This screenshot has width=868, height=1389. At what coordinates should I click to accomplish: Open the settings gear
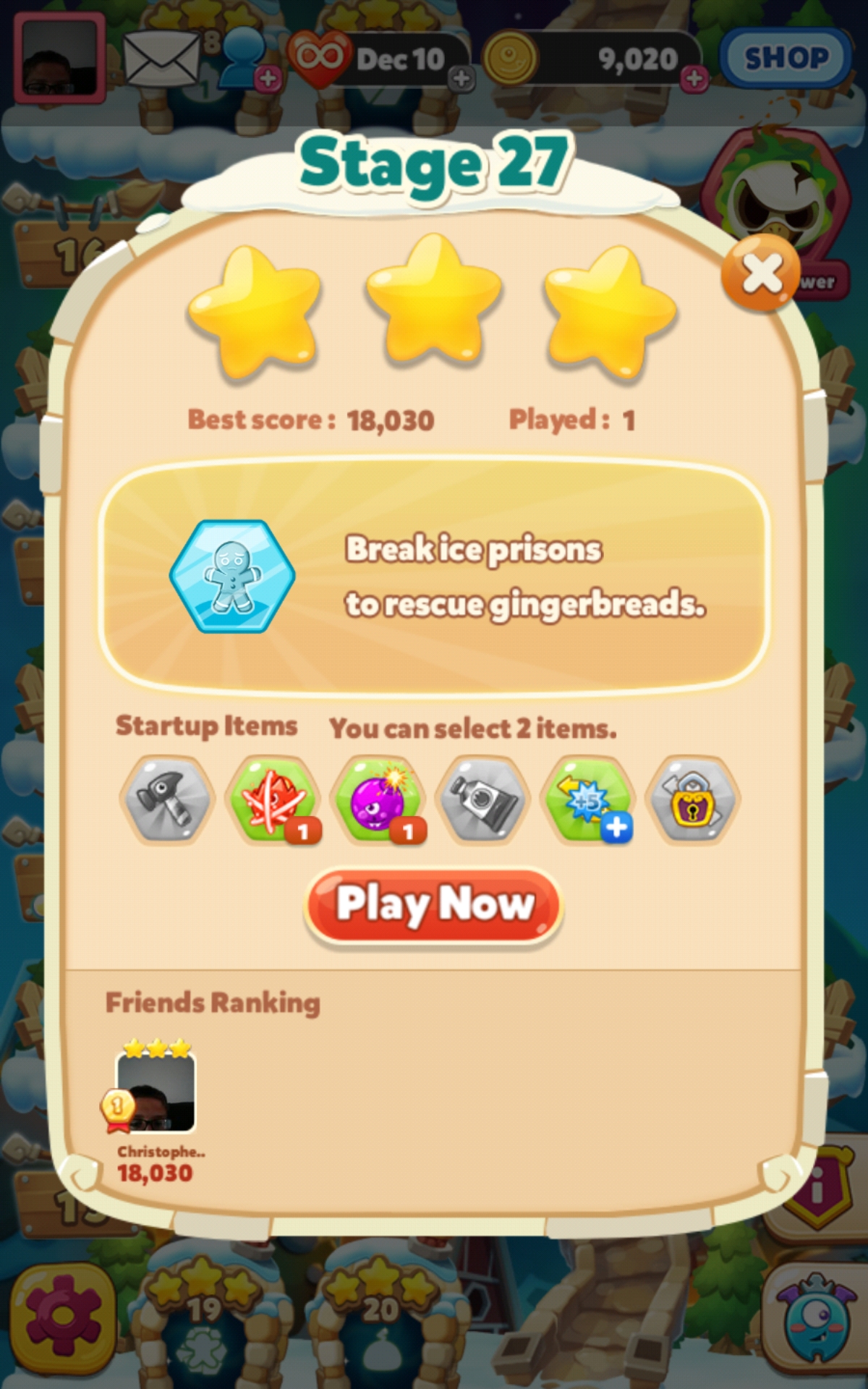(x=63, y=1318)
